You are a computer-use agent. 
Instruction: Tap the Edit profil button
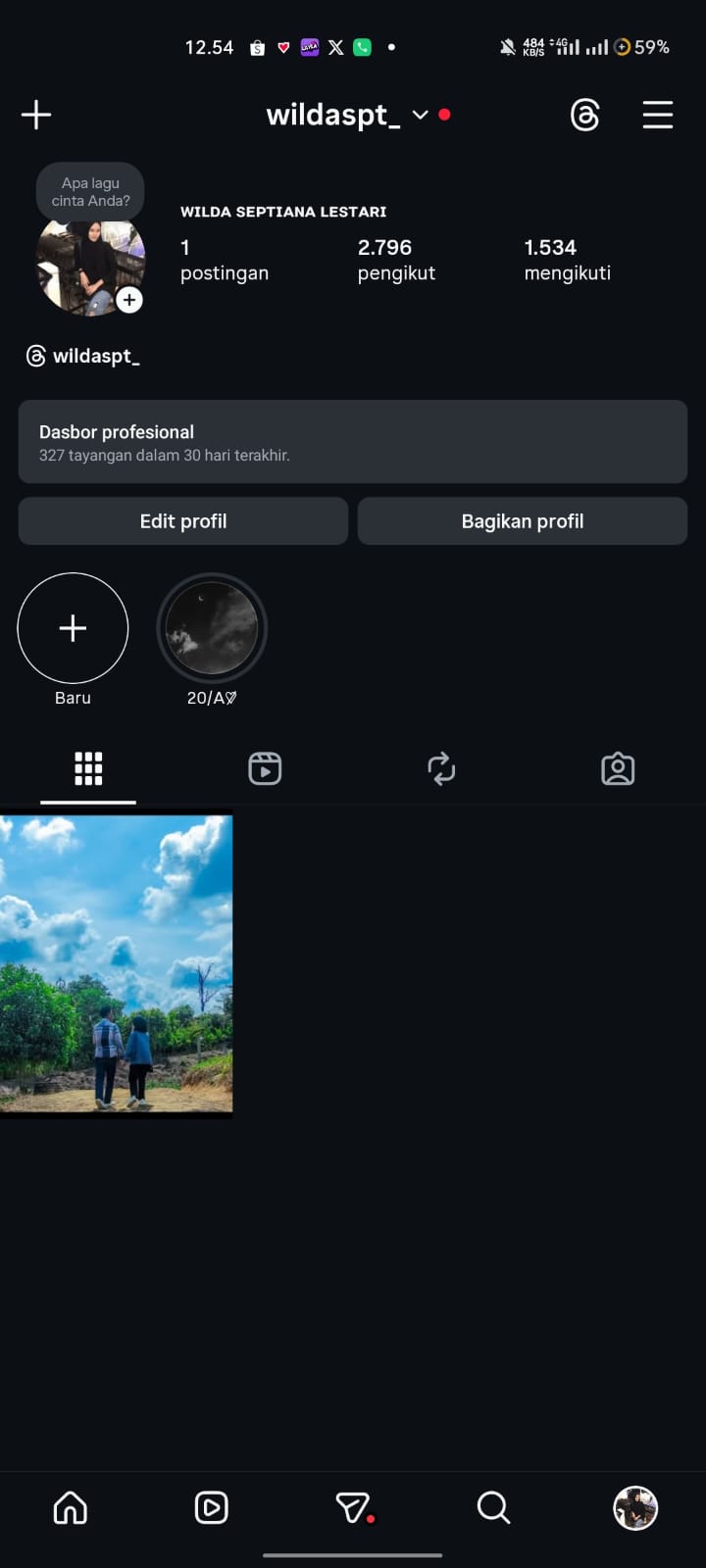[x=183, y=521]
